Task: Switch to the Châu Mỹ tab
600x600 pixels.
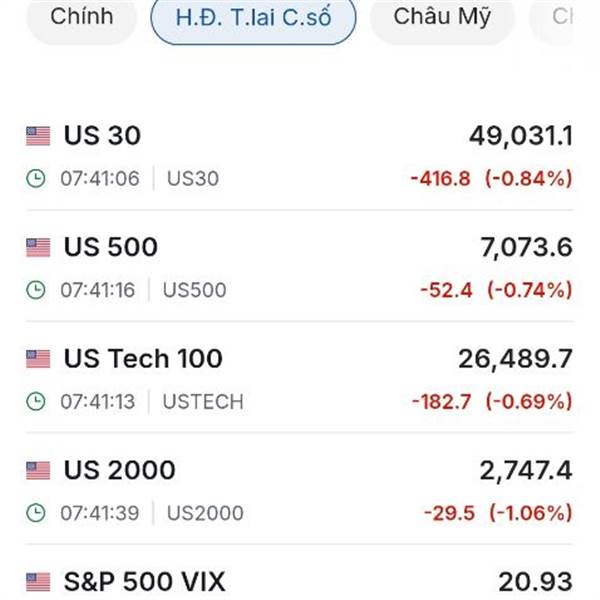Action: (x=442, y=18)
